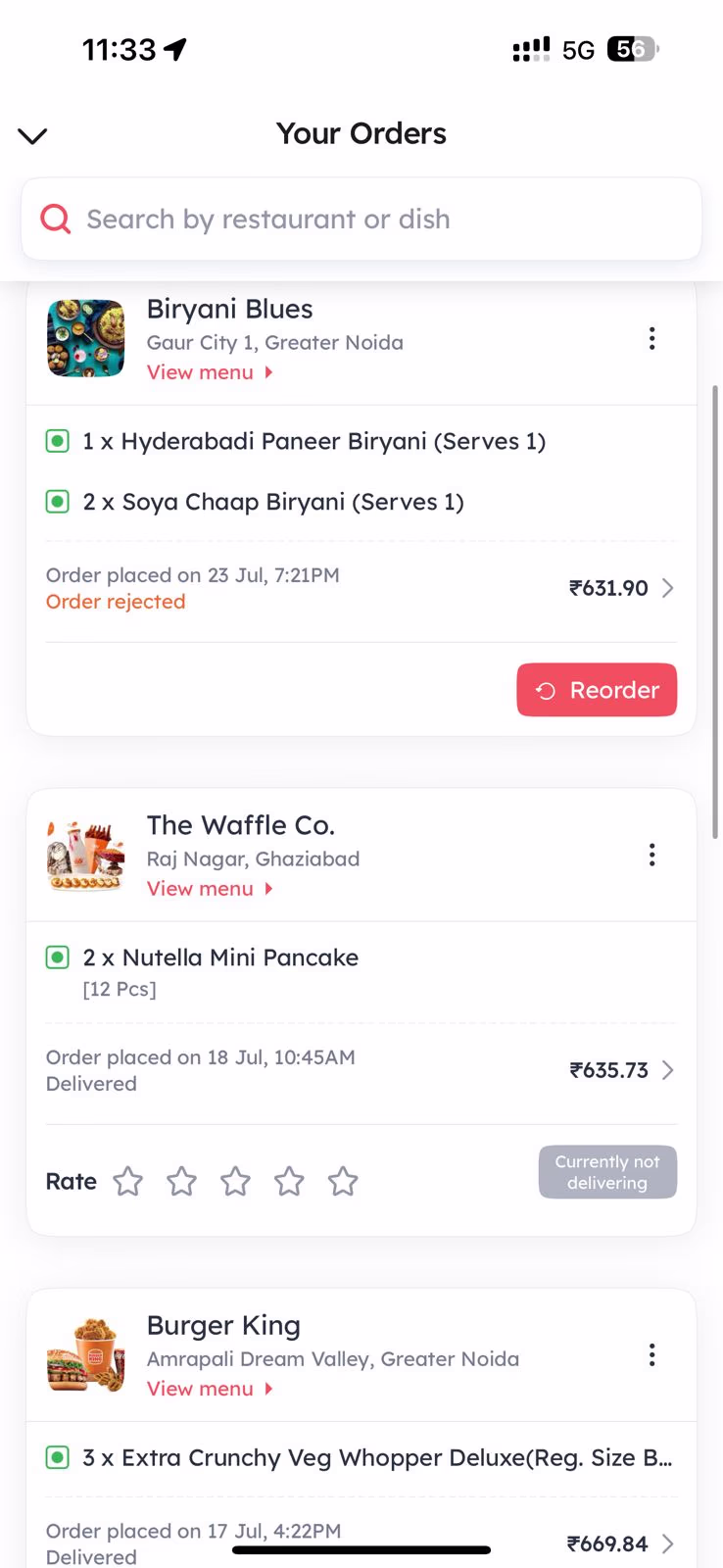The image size is (723, 1568).
Task: Open overflow menu for The Waffle Co. order
Action: 651,855
